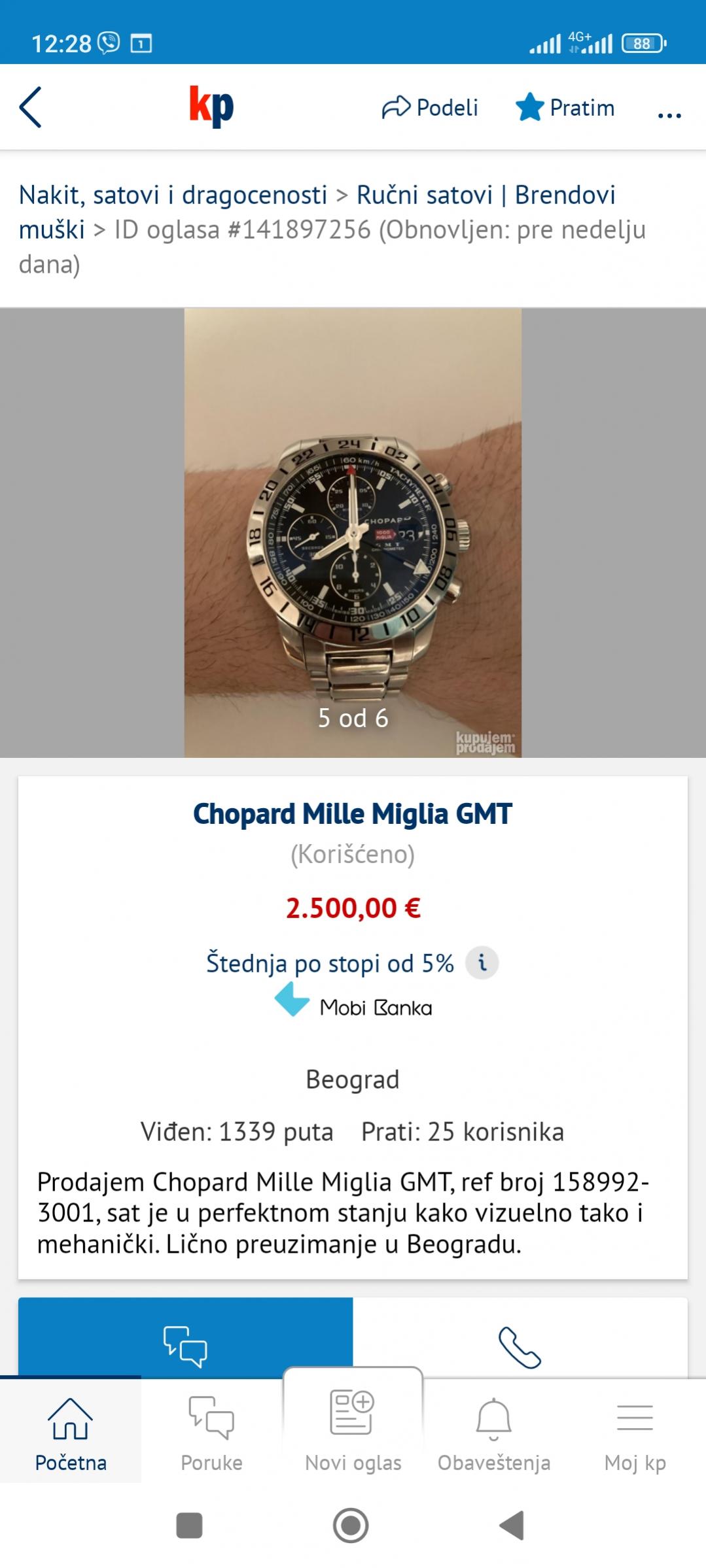Open Nakit, satovi i dragocenosti category
706x1568 pixels.
tap(173, 195)
